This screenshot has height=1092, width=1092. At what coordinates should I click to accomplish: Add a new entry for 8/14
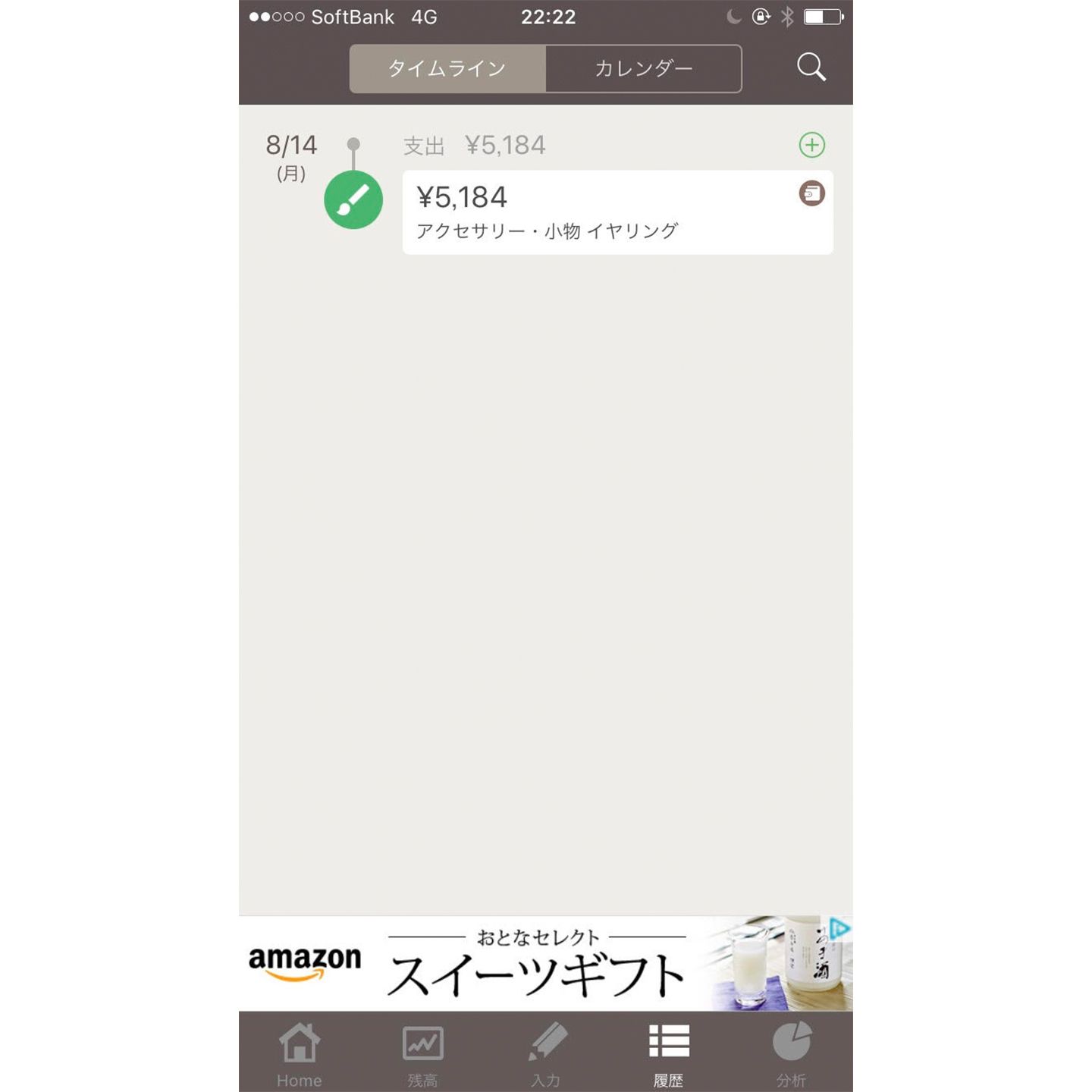coord(811,145)
